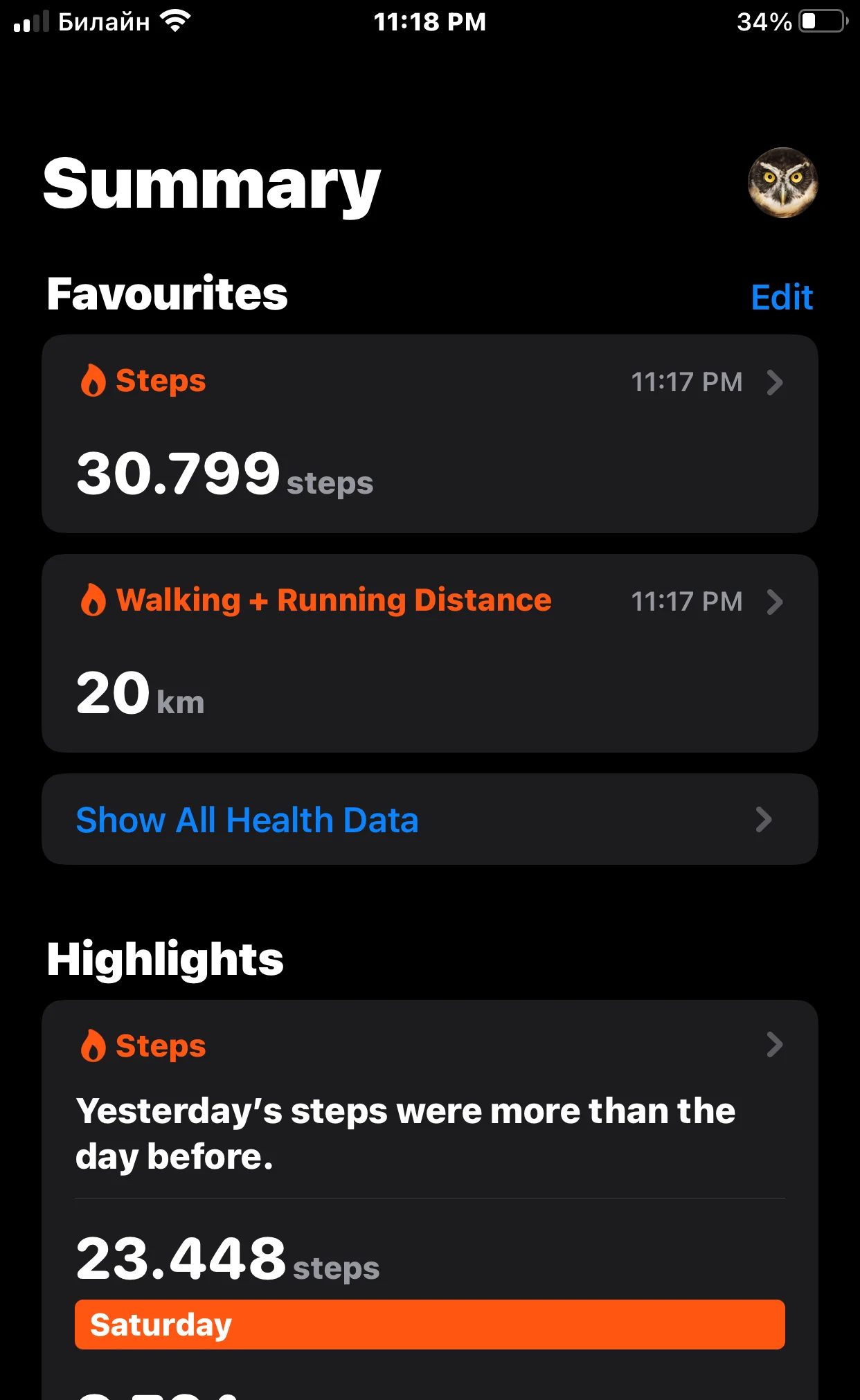Open the Steps highlight about yesterday's steps
860x1400 pixels.
[430, 1199]
